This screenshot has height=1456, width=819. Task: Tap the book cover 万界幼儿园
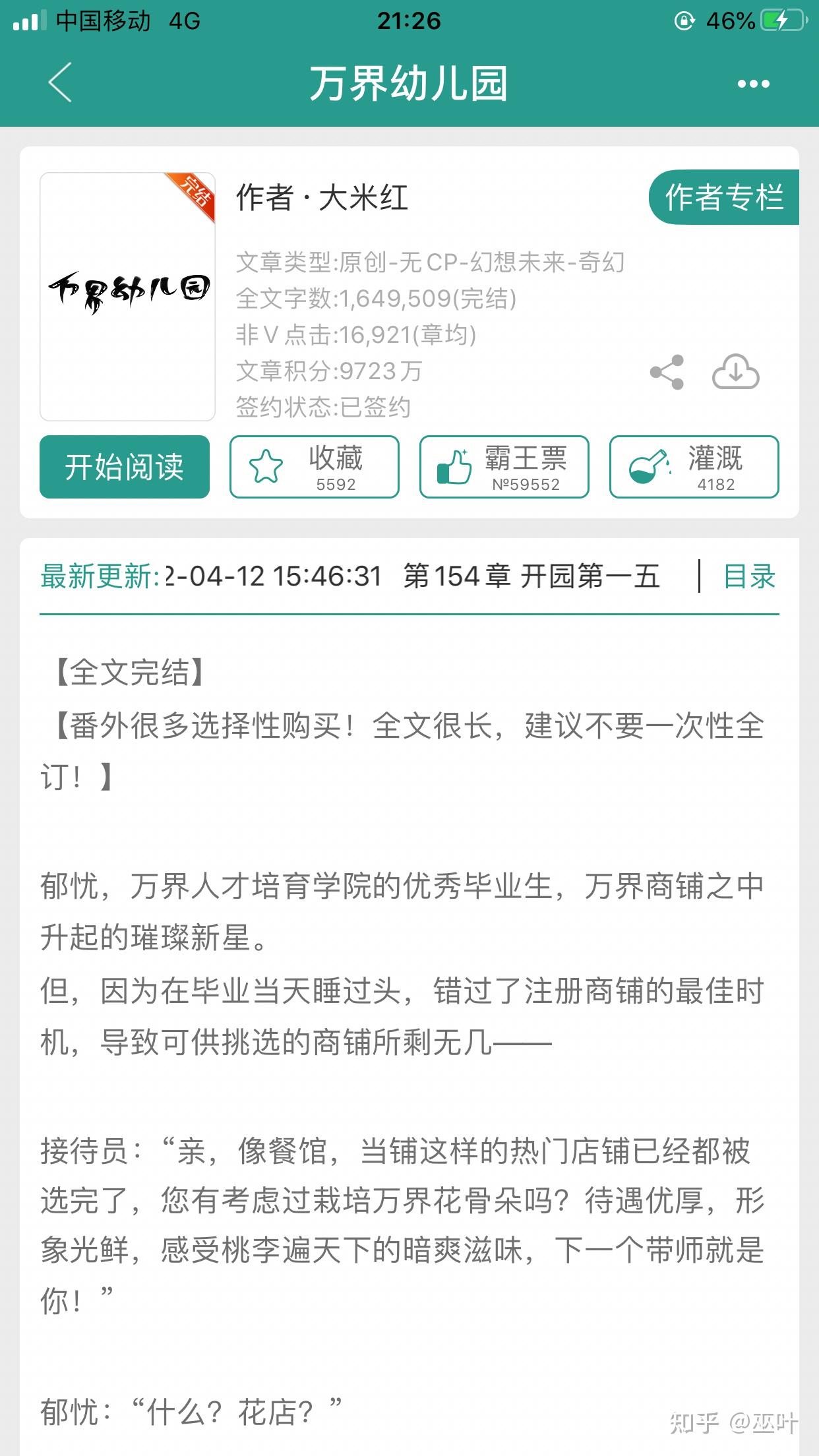click(127, 297)
